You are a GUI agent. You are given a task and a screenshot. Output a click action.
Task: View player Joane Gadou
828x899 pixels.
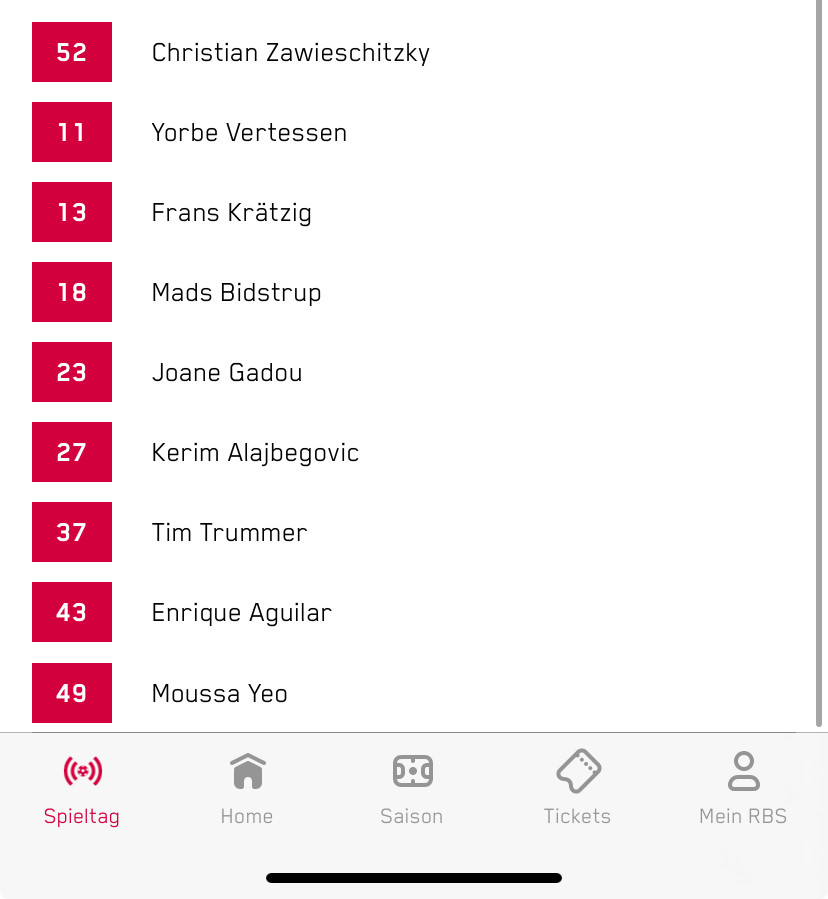[x=226, y=372]
